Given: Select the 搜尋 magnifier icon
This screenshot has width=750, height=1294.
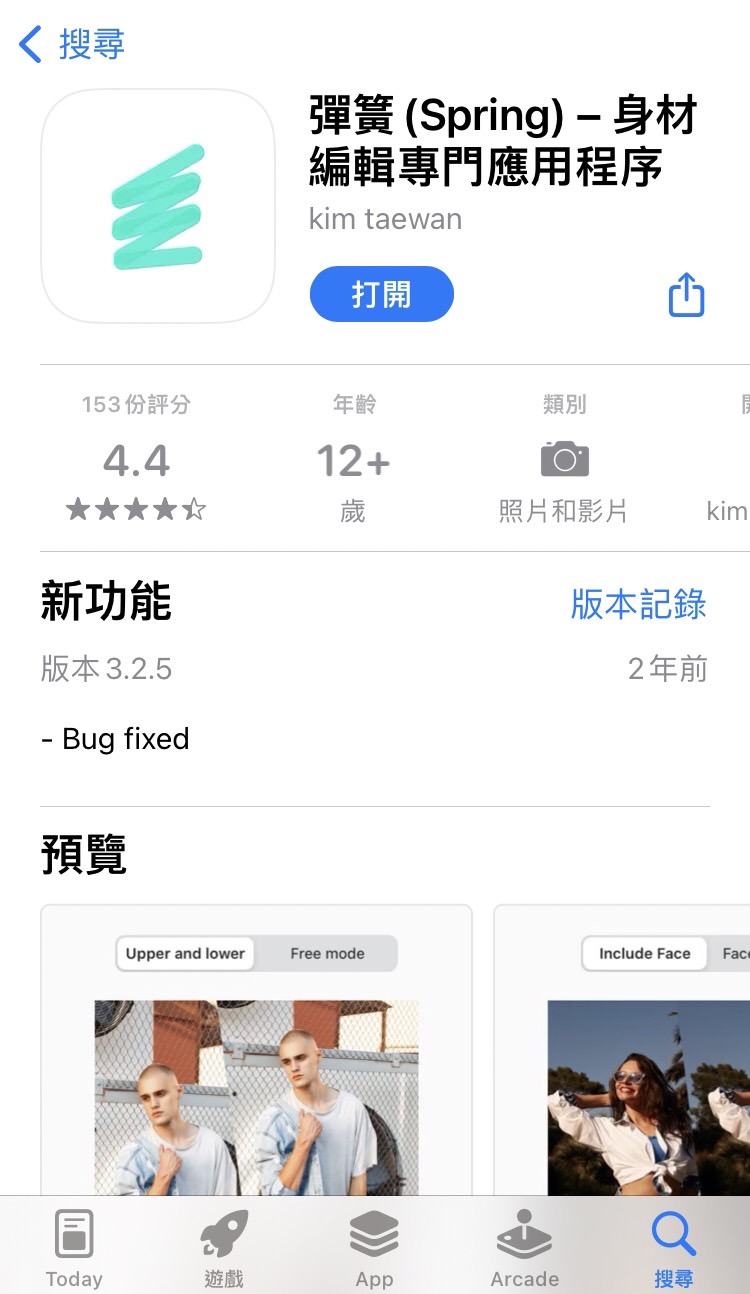Looking at the screenshot, I should pos(673,1233).
